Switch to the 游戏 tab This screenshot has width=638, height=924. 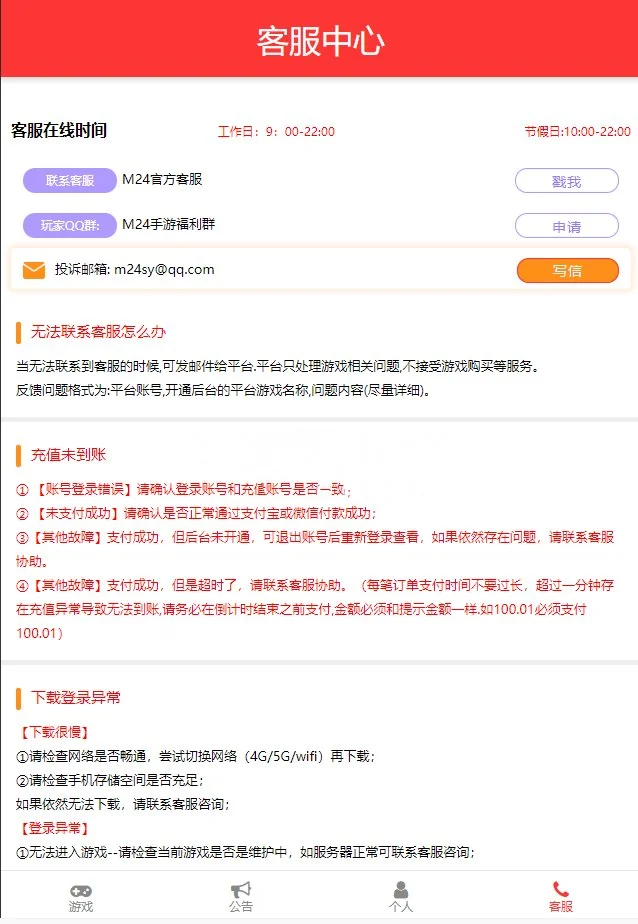[x=81, y=897]
